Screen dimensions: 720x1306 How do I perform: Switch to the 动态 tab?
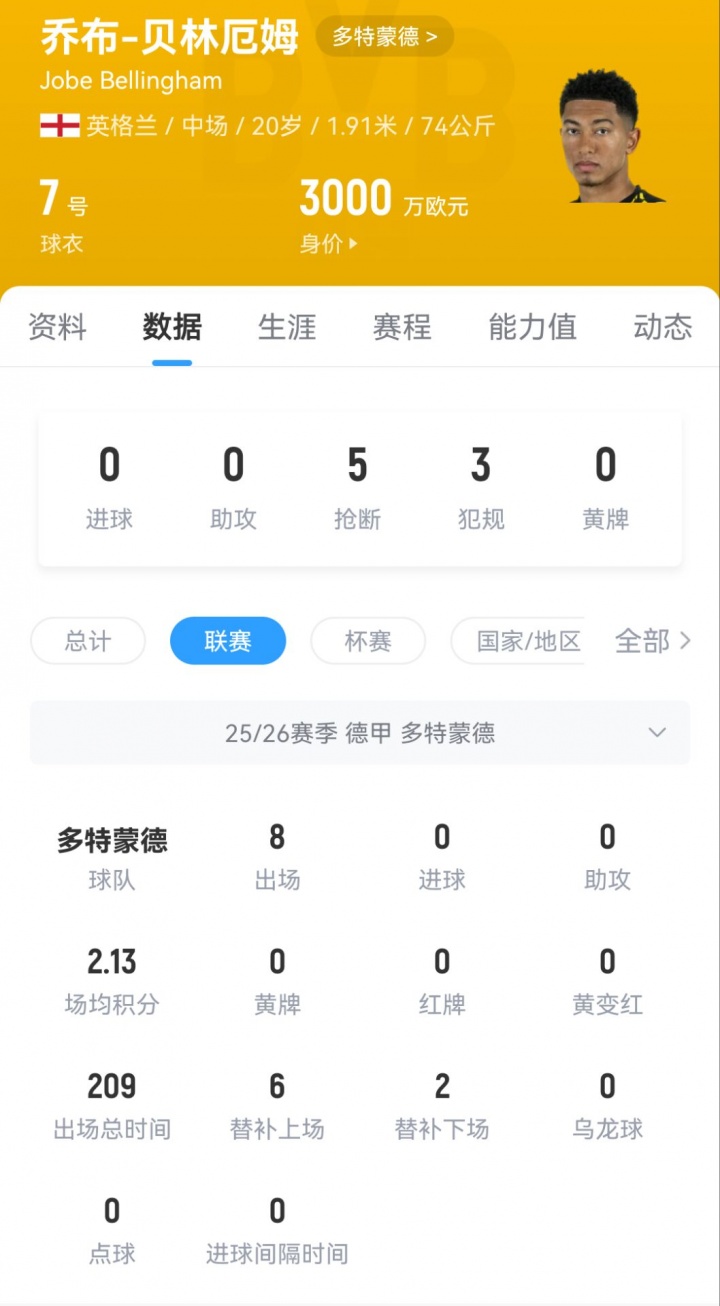coord(662,327)
